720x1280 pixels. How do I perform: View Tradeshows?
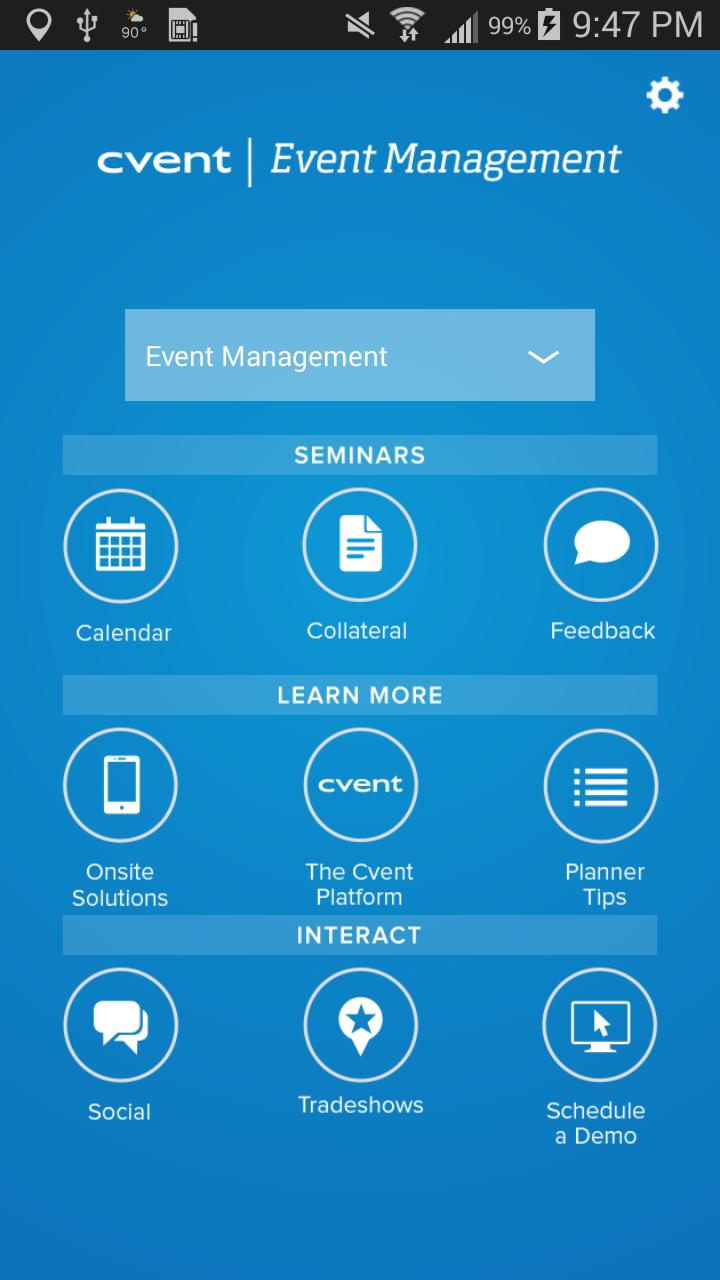[360, 1026]
